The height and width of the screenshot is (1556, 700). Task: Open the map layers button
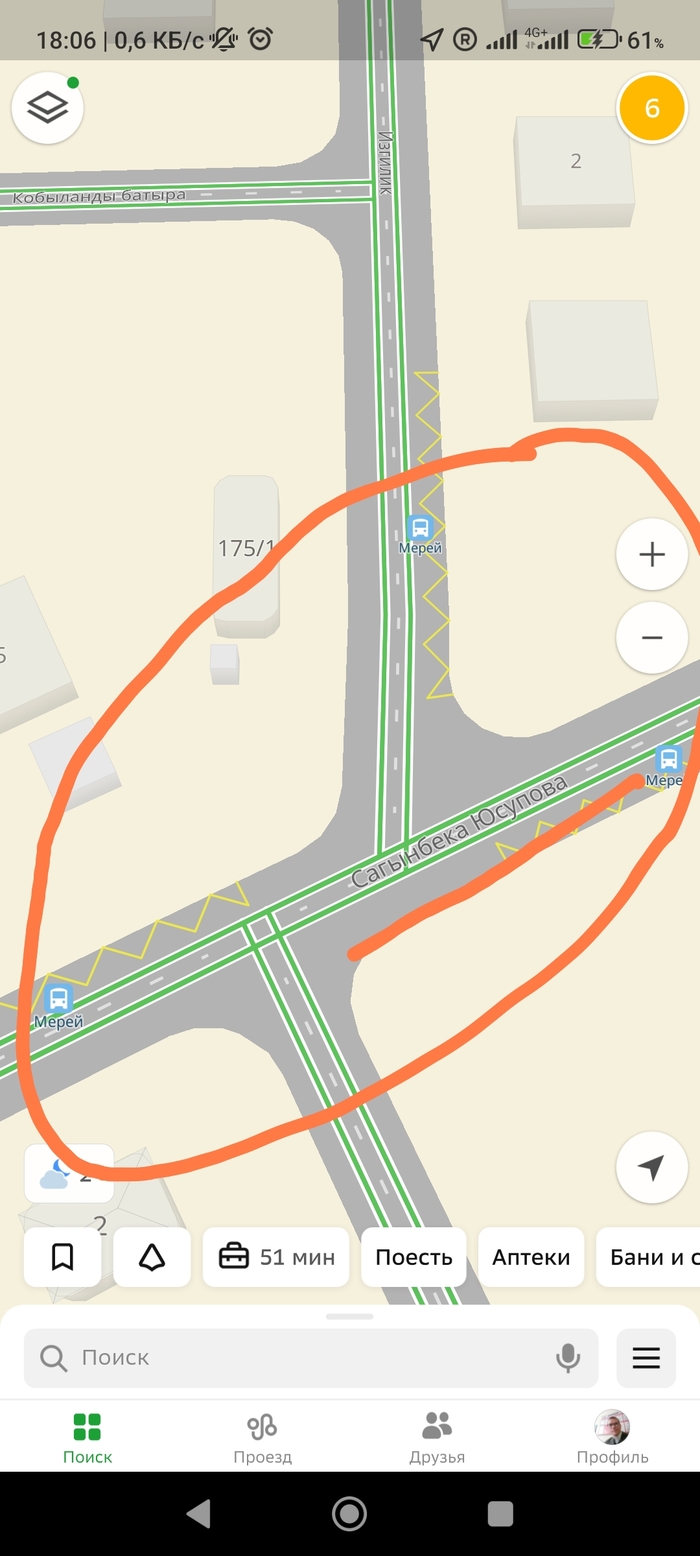pos(47,107)
